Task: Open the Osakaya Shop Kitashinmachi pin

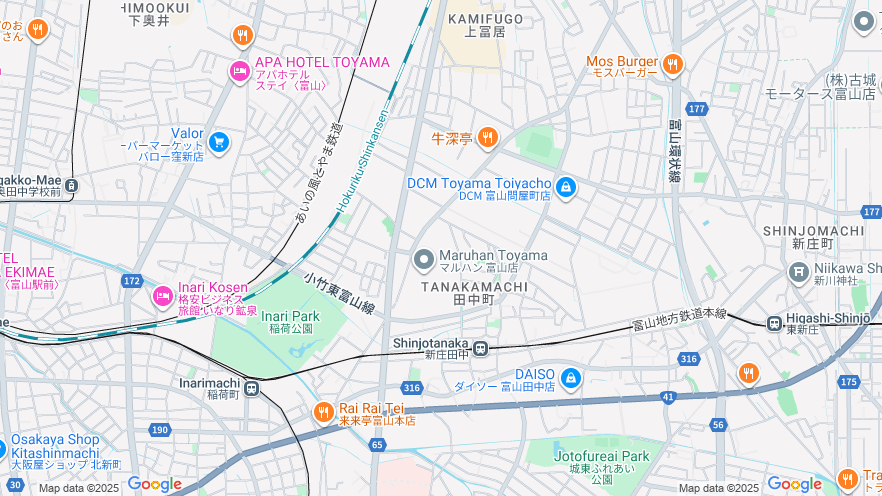Action: [2, 449]
